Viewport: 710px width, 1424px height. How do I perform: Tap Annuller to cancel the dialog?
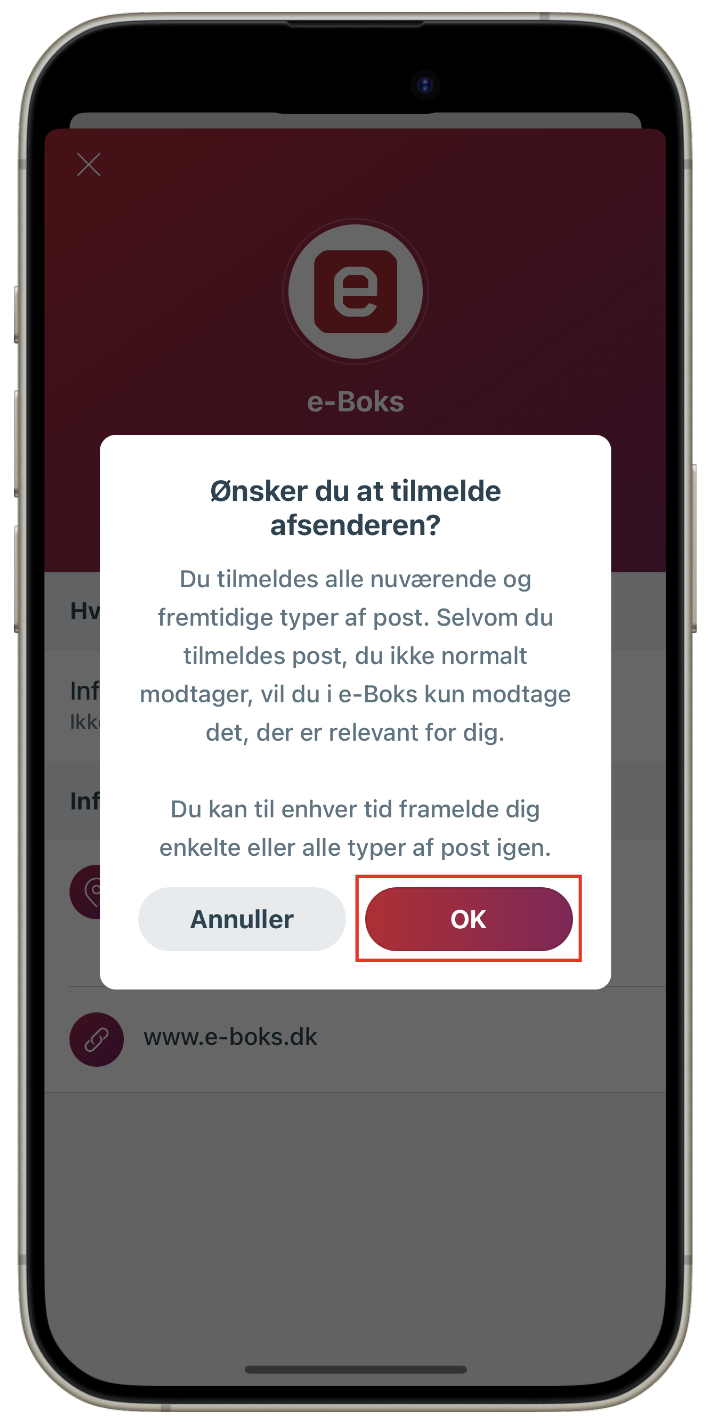point(242,919)
